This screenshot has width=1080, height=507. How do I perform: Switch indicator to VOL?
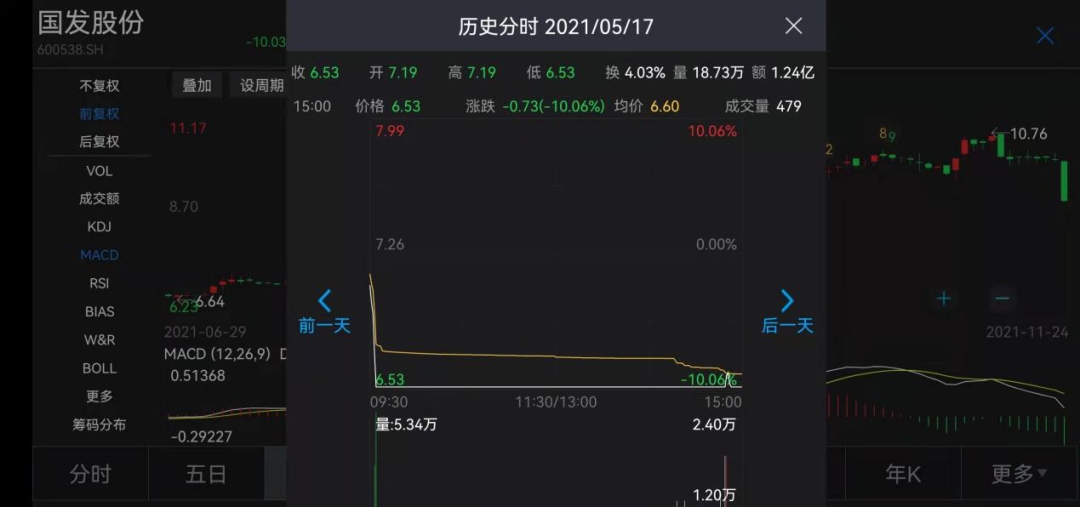point(99,171)
